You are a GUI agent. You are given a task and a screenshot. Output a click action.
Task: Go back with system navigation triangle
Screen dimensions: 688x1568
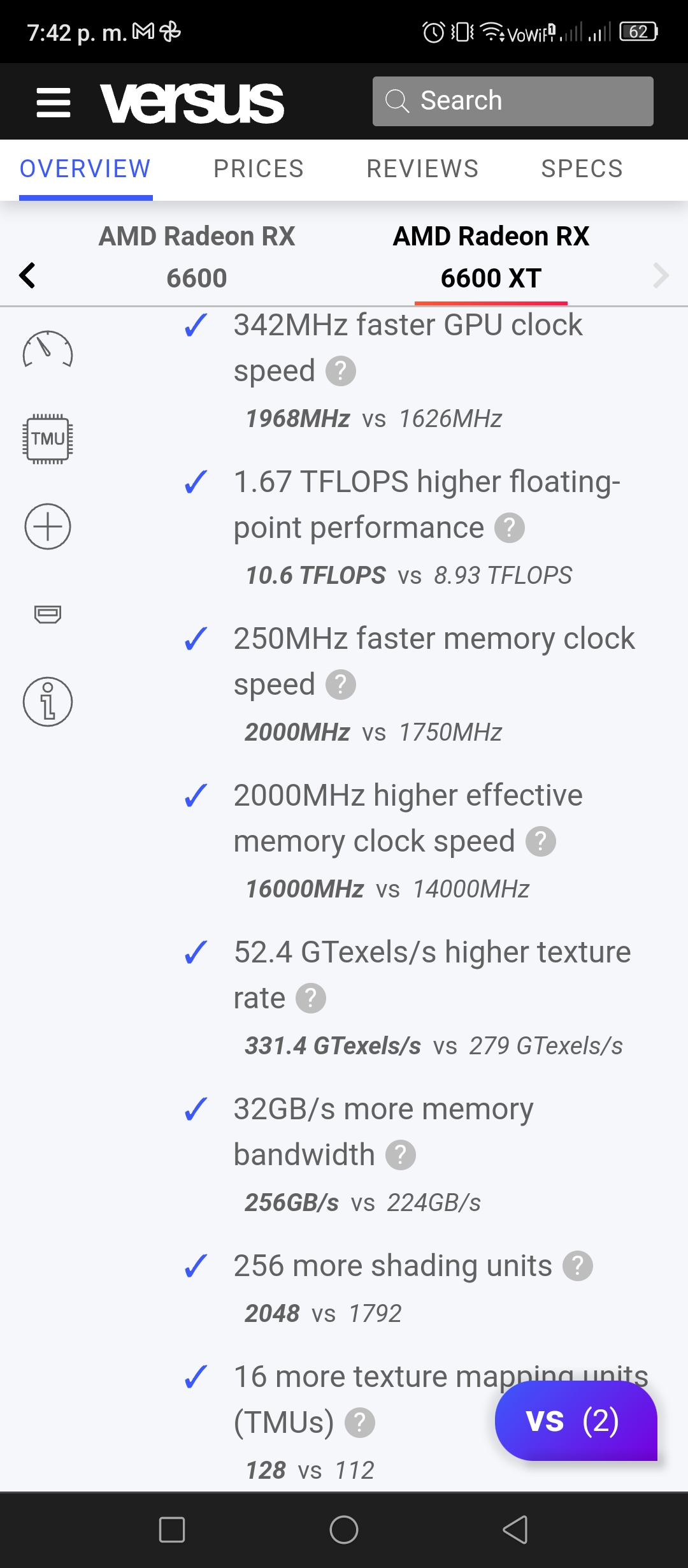point(515,1530)
